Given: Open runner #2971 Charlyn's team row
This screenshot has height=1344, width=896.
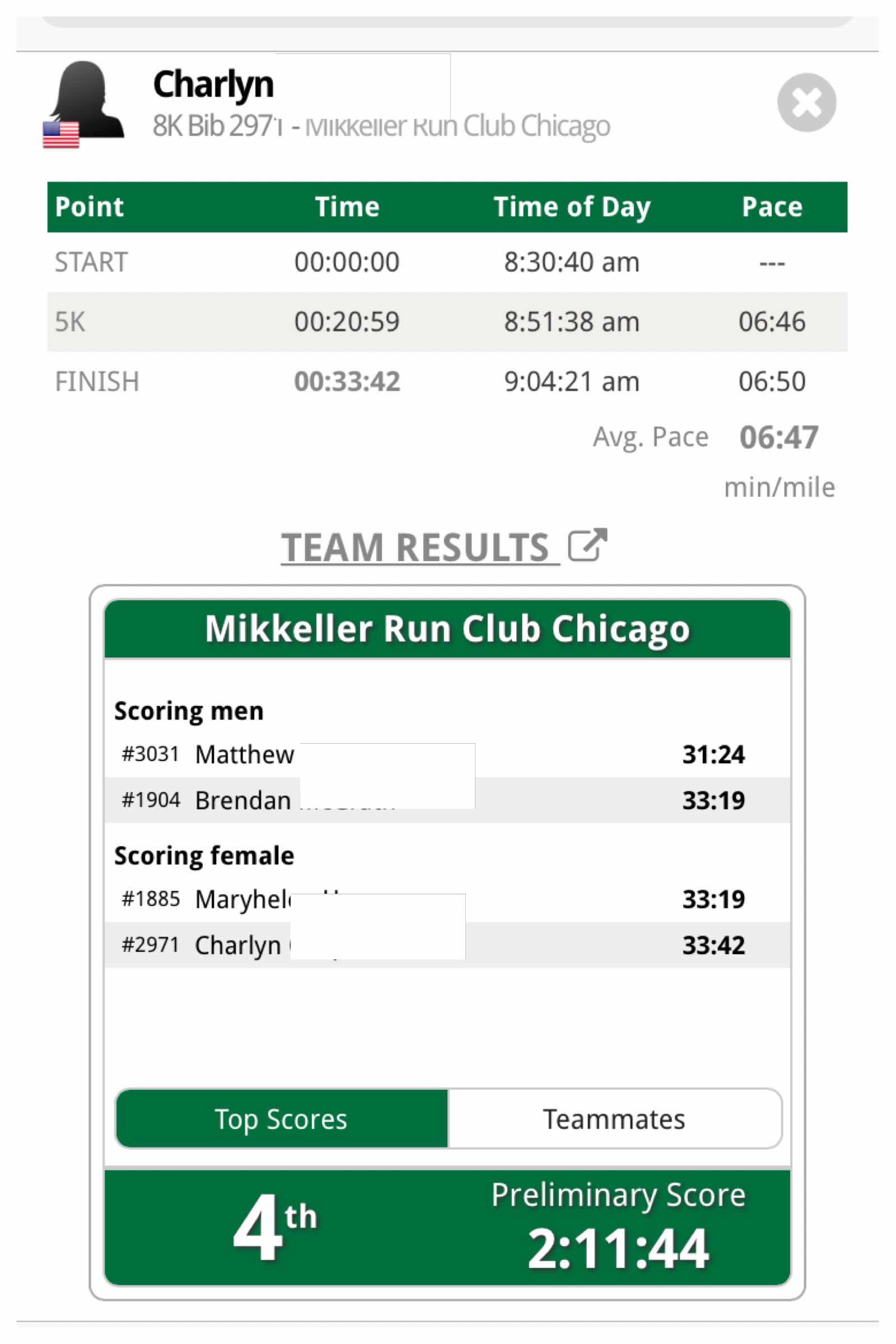Looking at the screenshot, I should point(447,945).
